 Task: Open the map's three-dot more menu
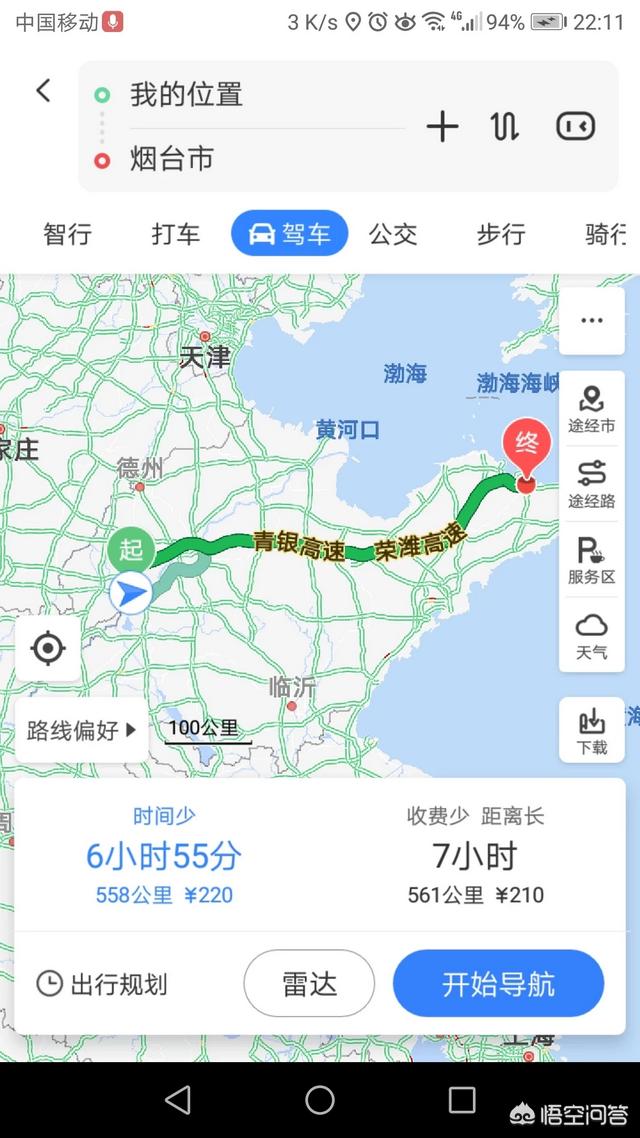(591, 321)
